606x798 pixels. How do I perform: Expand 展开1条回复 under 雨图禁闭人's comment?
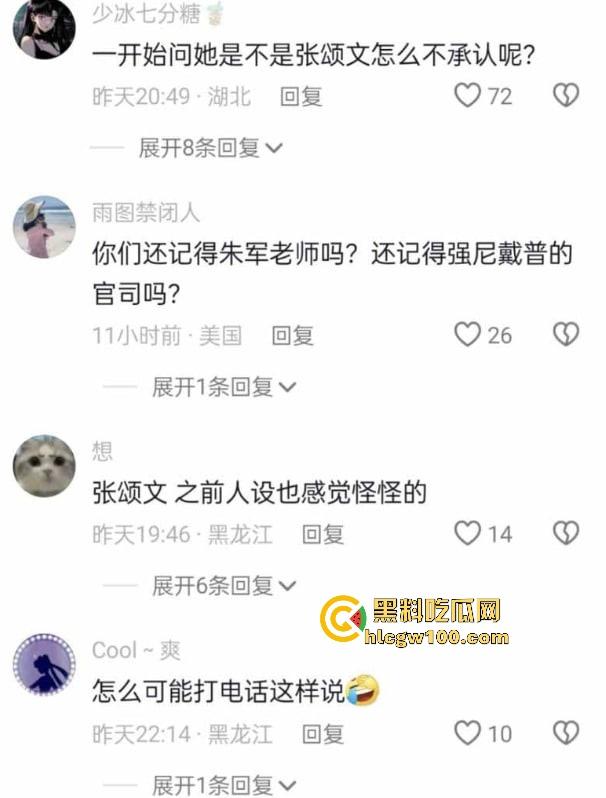(224, 387)
